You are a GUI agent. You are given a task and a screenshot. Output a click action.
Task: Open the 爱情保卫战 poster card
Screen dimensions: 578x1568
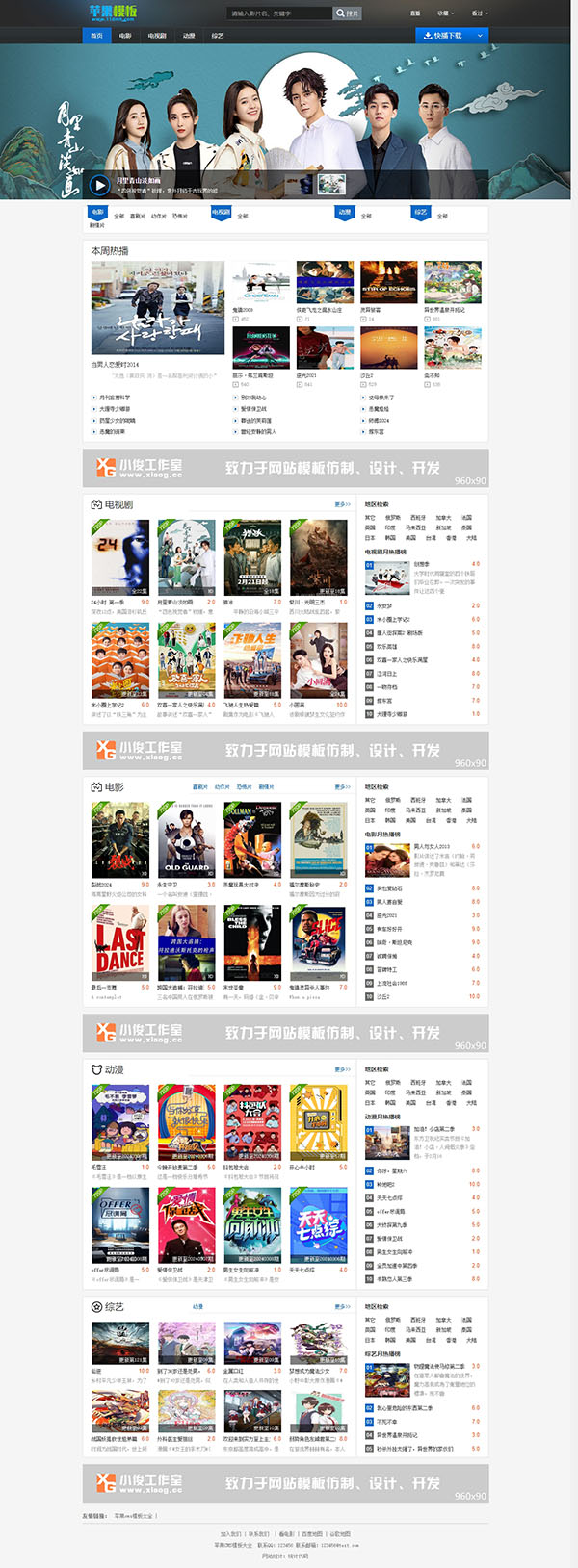(187, 1224)
